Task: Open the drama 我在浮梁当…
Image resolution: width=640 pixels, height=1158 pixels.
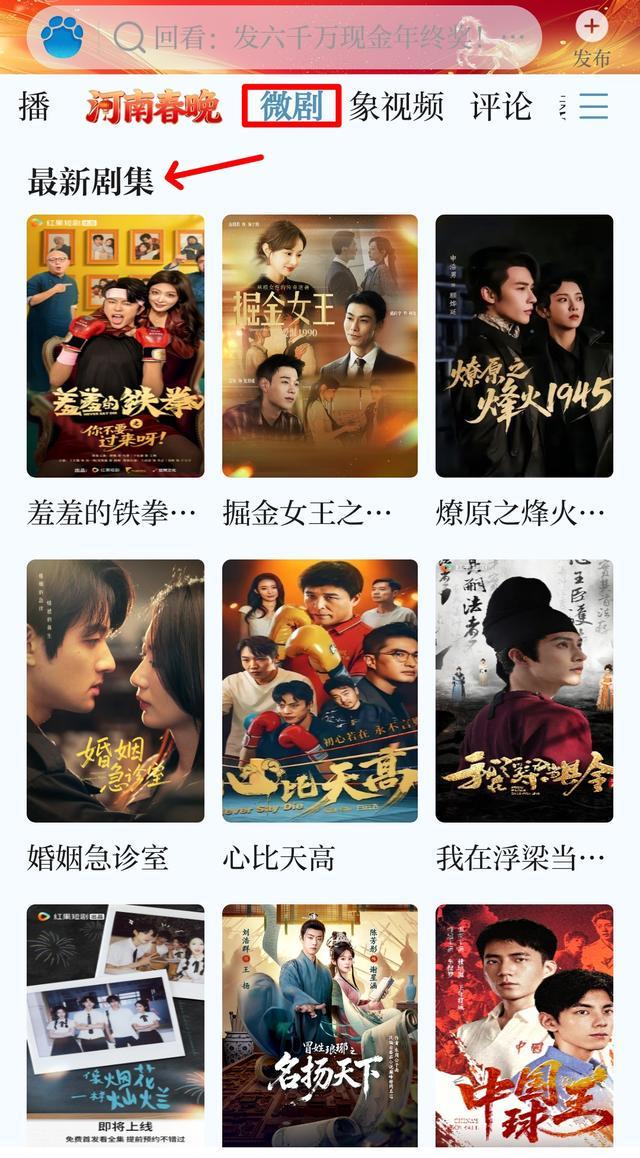Action: pyautogui.click(x=524, y=691)
